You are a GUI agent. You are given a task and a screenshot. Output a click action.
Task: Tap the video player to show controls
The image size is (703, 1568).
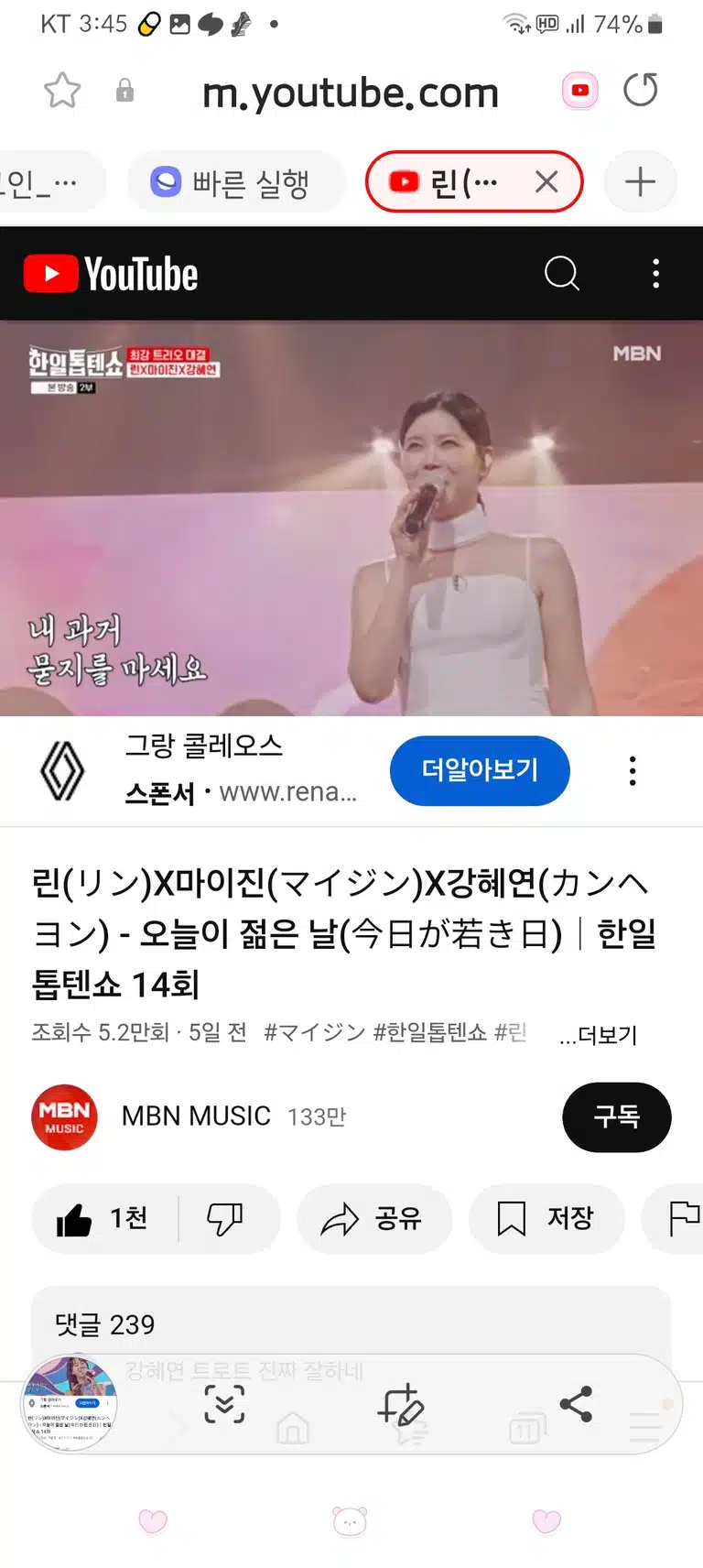point(351,518)
